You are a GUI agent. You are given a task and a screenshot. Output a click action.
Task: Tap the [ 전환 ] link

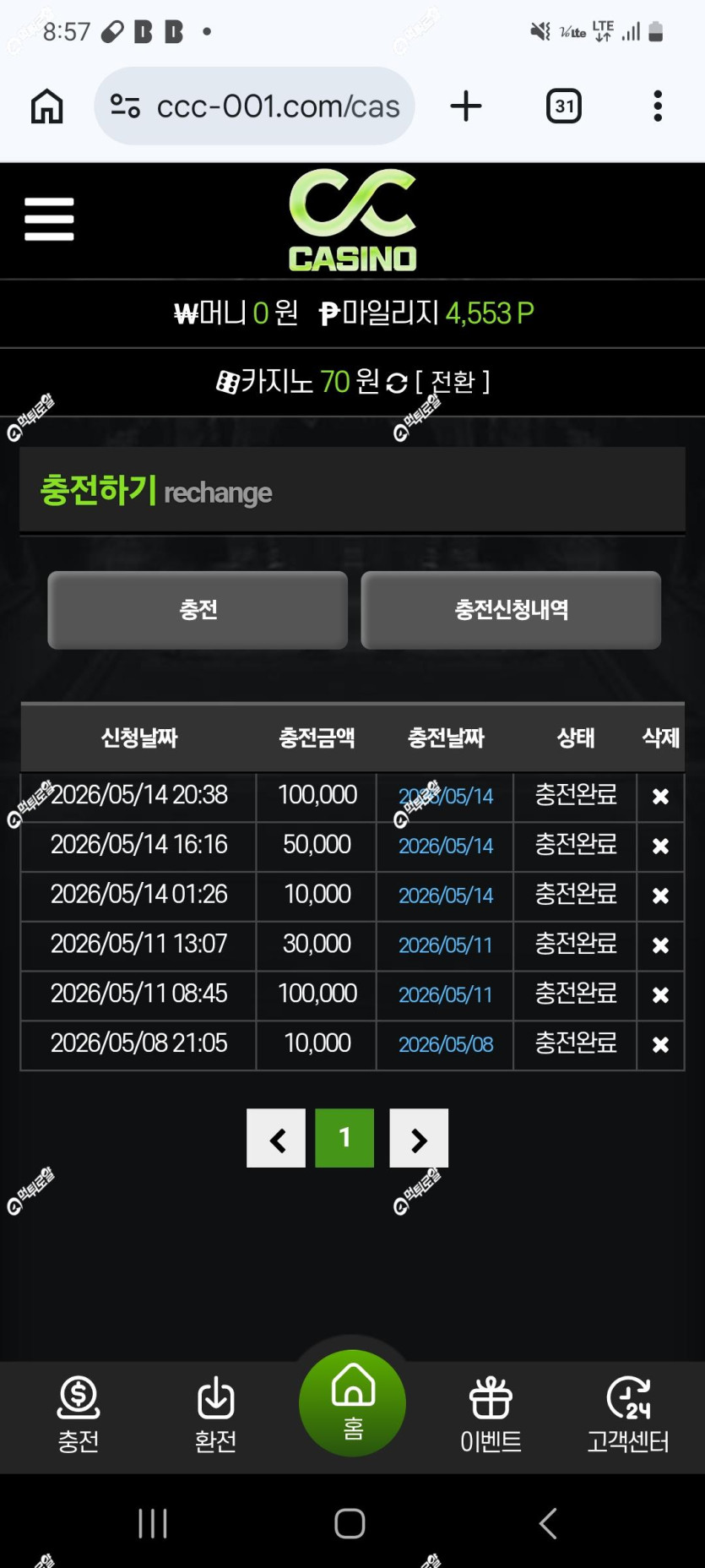click(453, 382)
